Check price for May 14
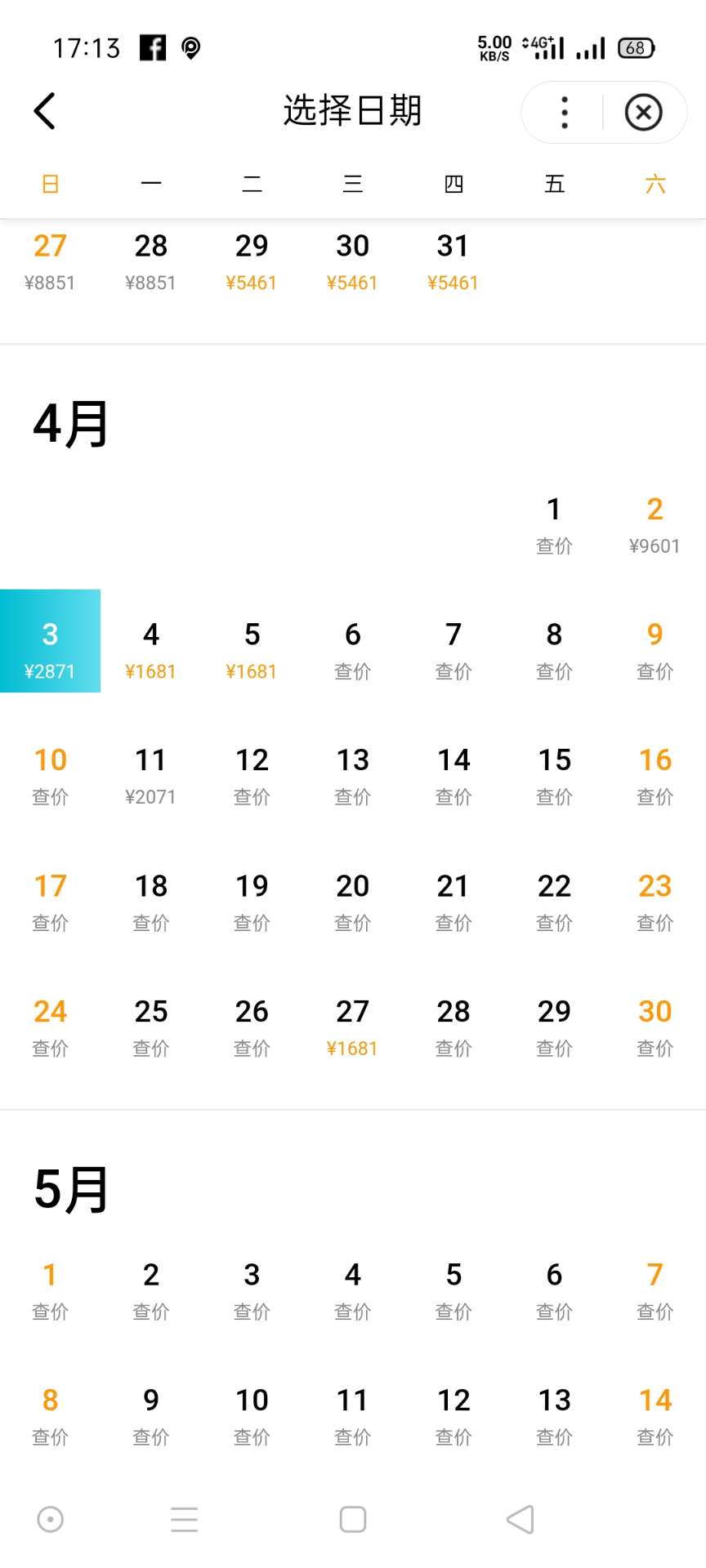This screenshot has height=1568, width=706. pos(655,1417)
